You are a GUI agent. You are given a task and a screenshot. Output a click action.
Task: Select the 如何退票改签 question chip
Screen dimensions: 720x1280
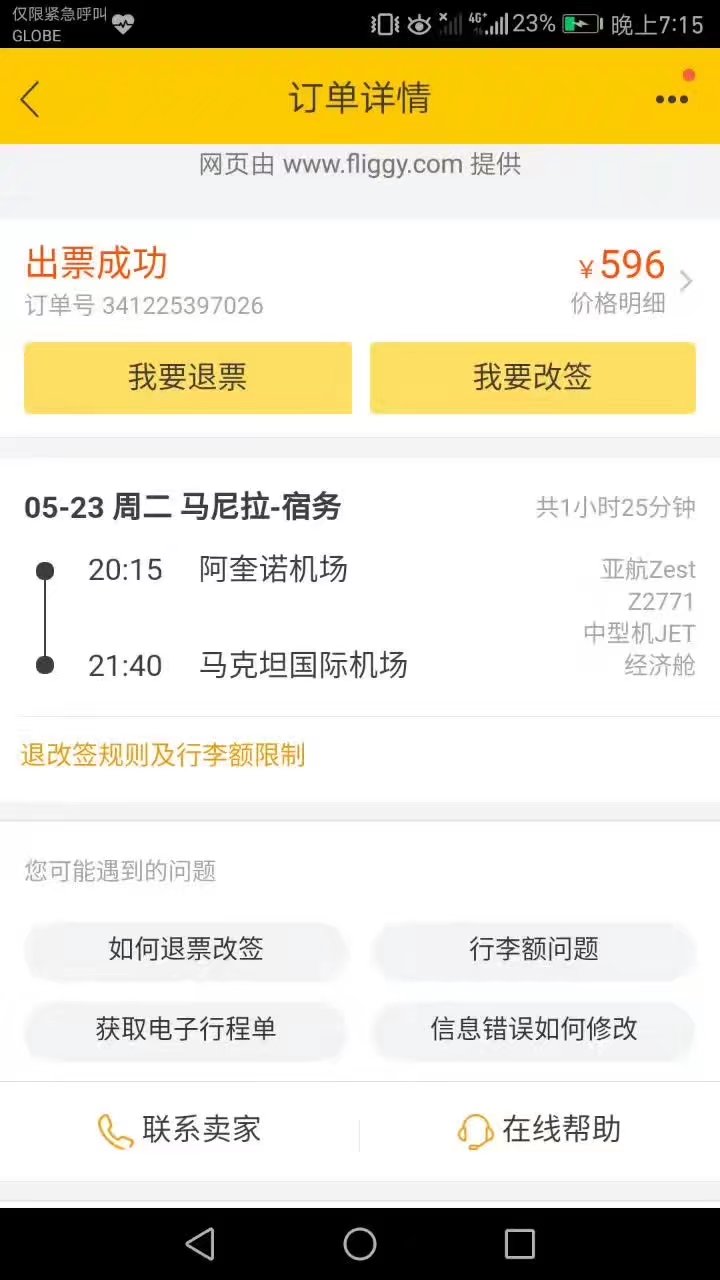coord(186,949)
